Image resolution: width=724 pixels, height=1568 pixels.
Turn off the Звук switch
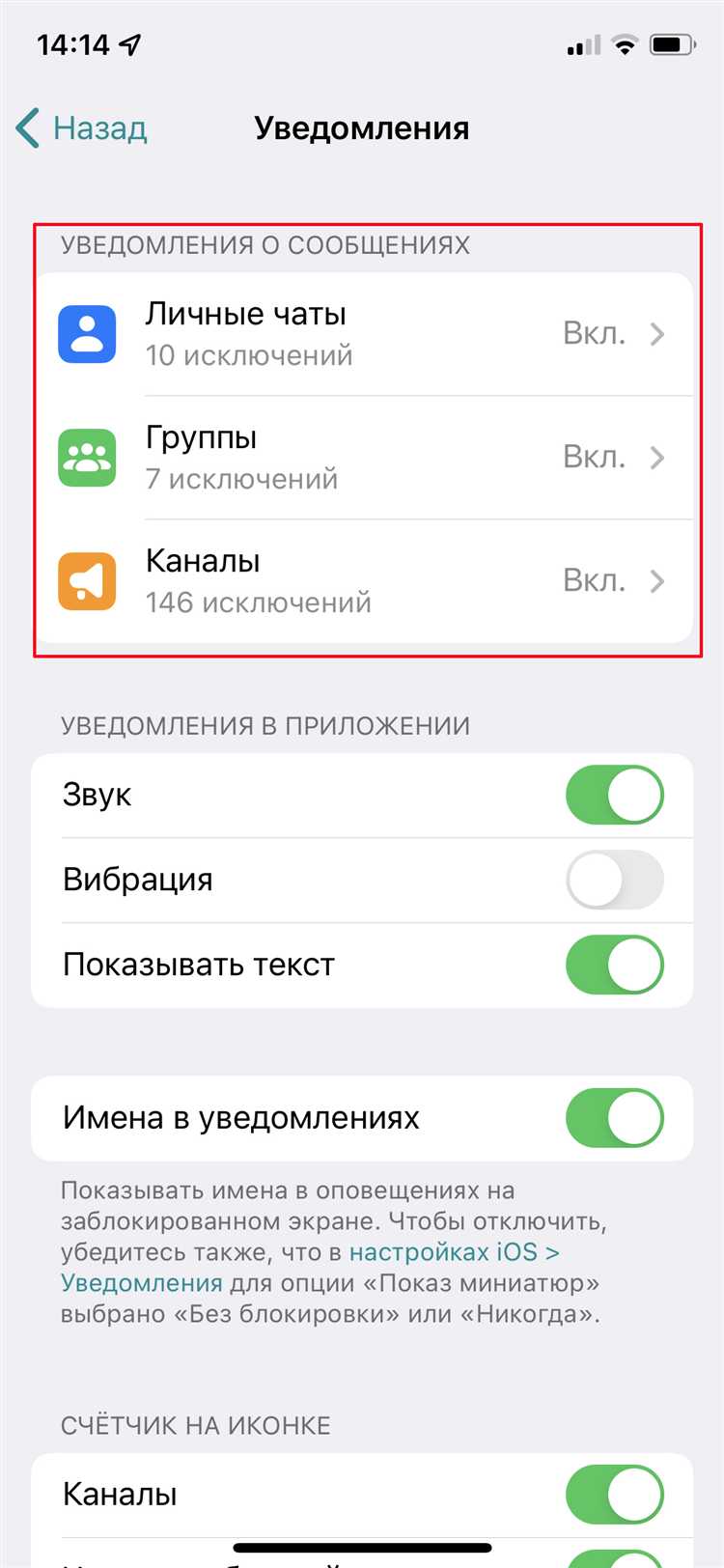click(614, 796)
